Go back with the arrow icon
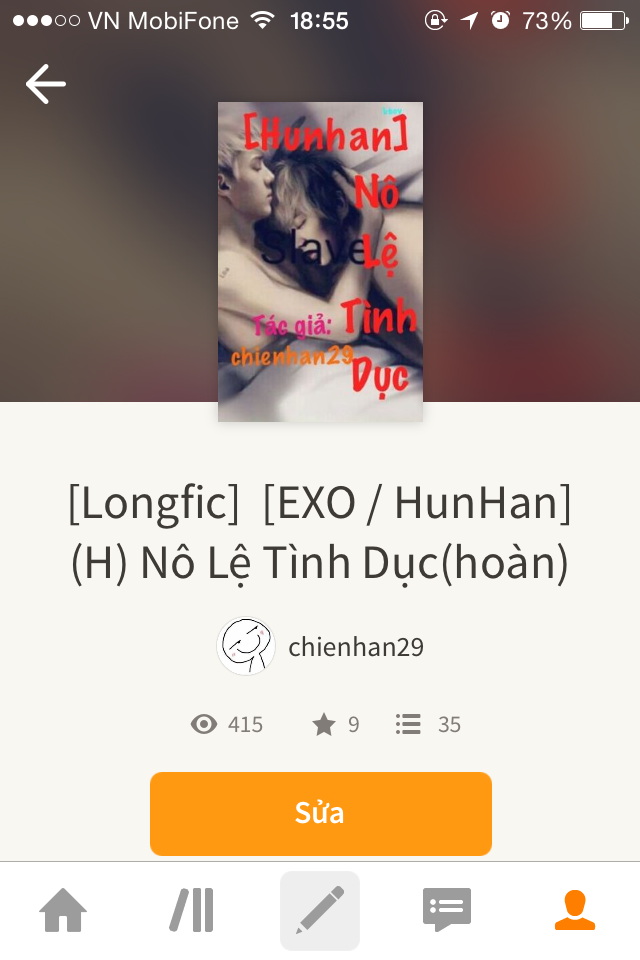This screenshot has height=960, width=640. click(x=45, y=84)
